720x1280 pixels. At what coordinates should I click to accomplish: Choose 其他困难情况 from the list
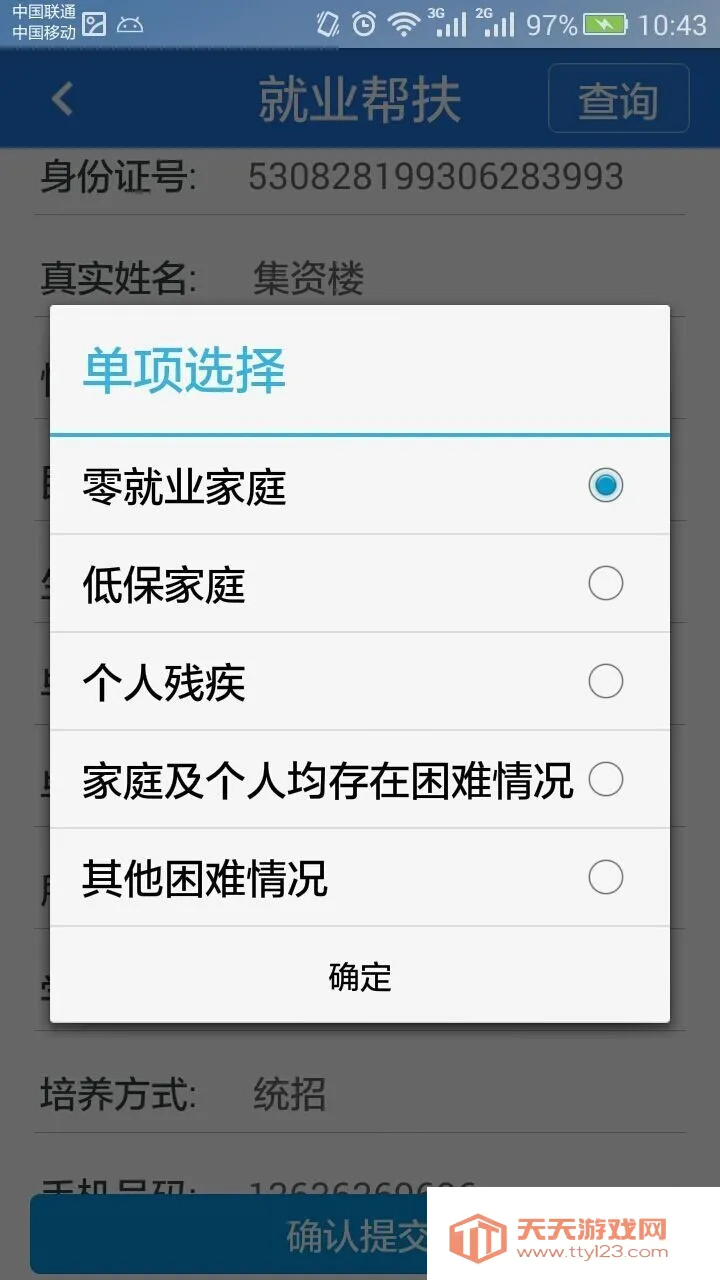605,878
